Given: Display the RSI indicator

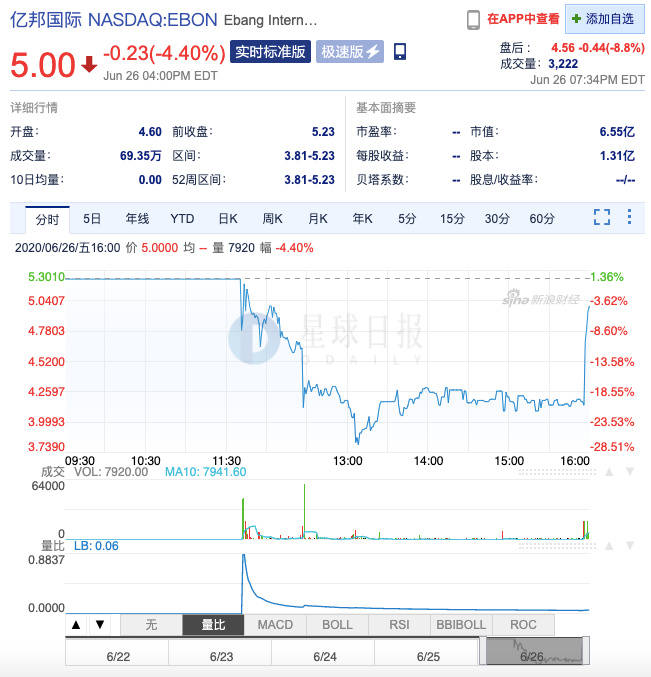Looking at the screenshot, I should click(x=399, y=625).
